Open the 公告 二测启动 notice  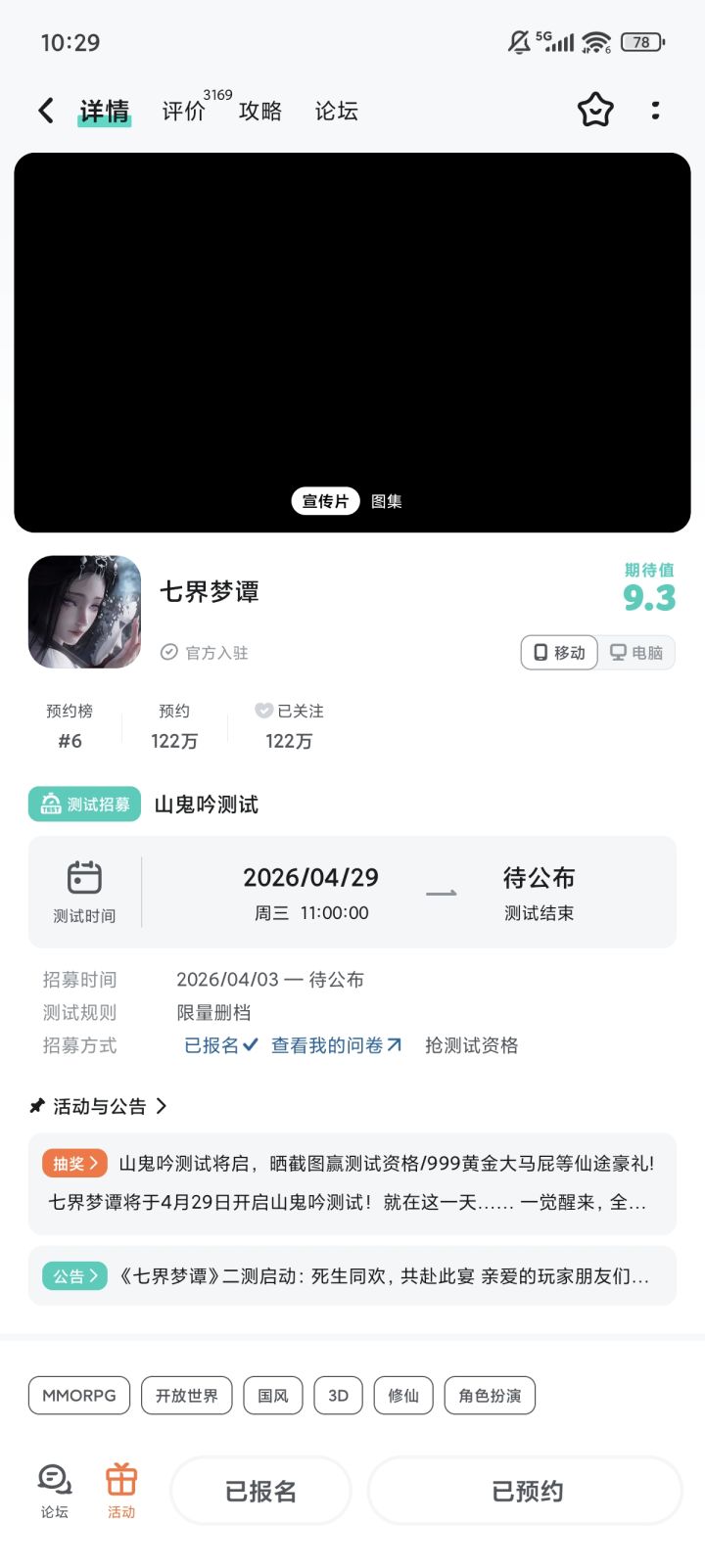tap(352, 1276)
